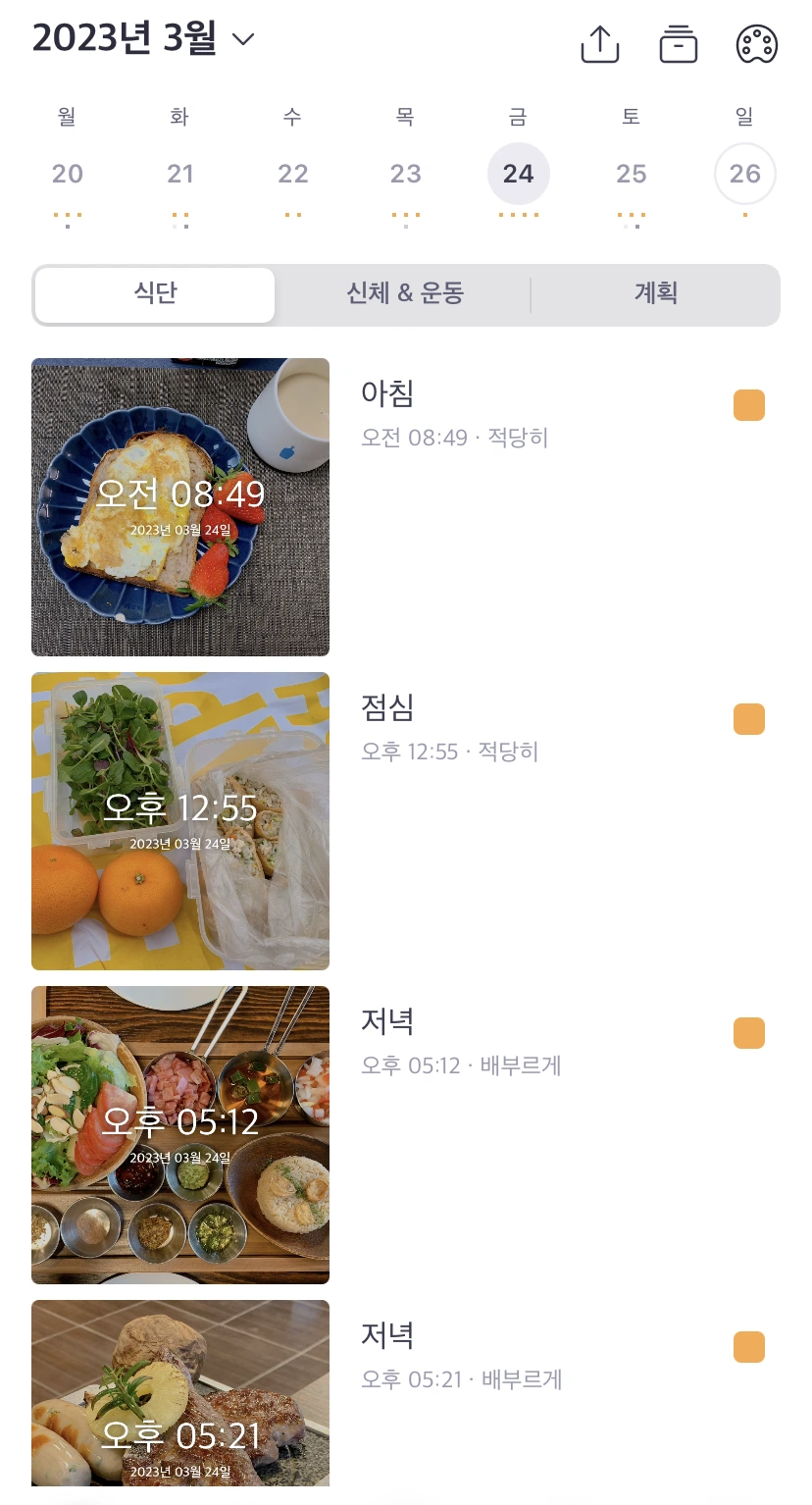This screenshot has width=812, height=1505.
Task: Open the color palette theme icon
Action: pyautogui.click(x=757, y=44)
